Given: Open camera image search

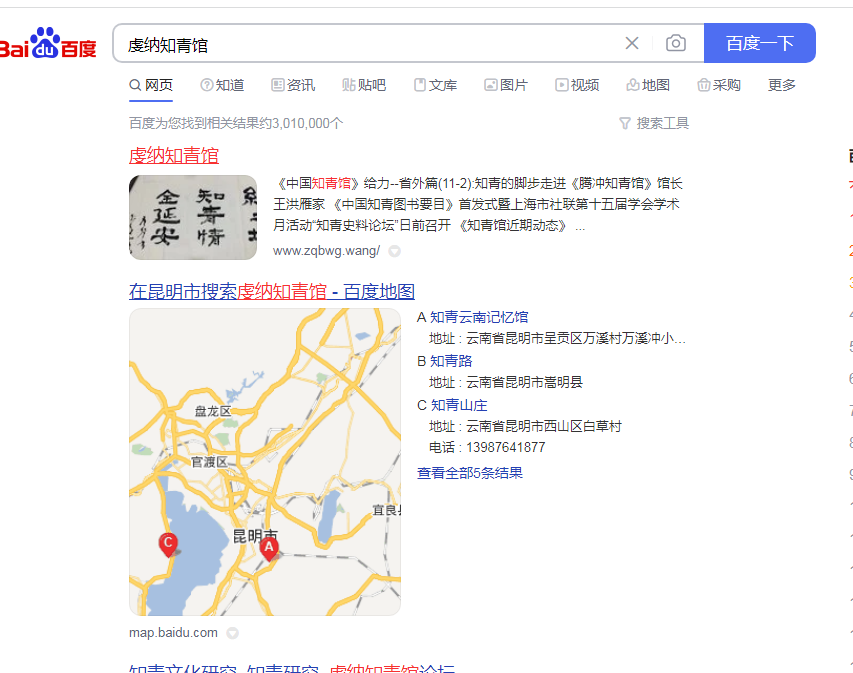Looking at the screenshot, I should [x=676, y=43].
